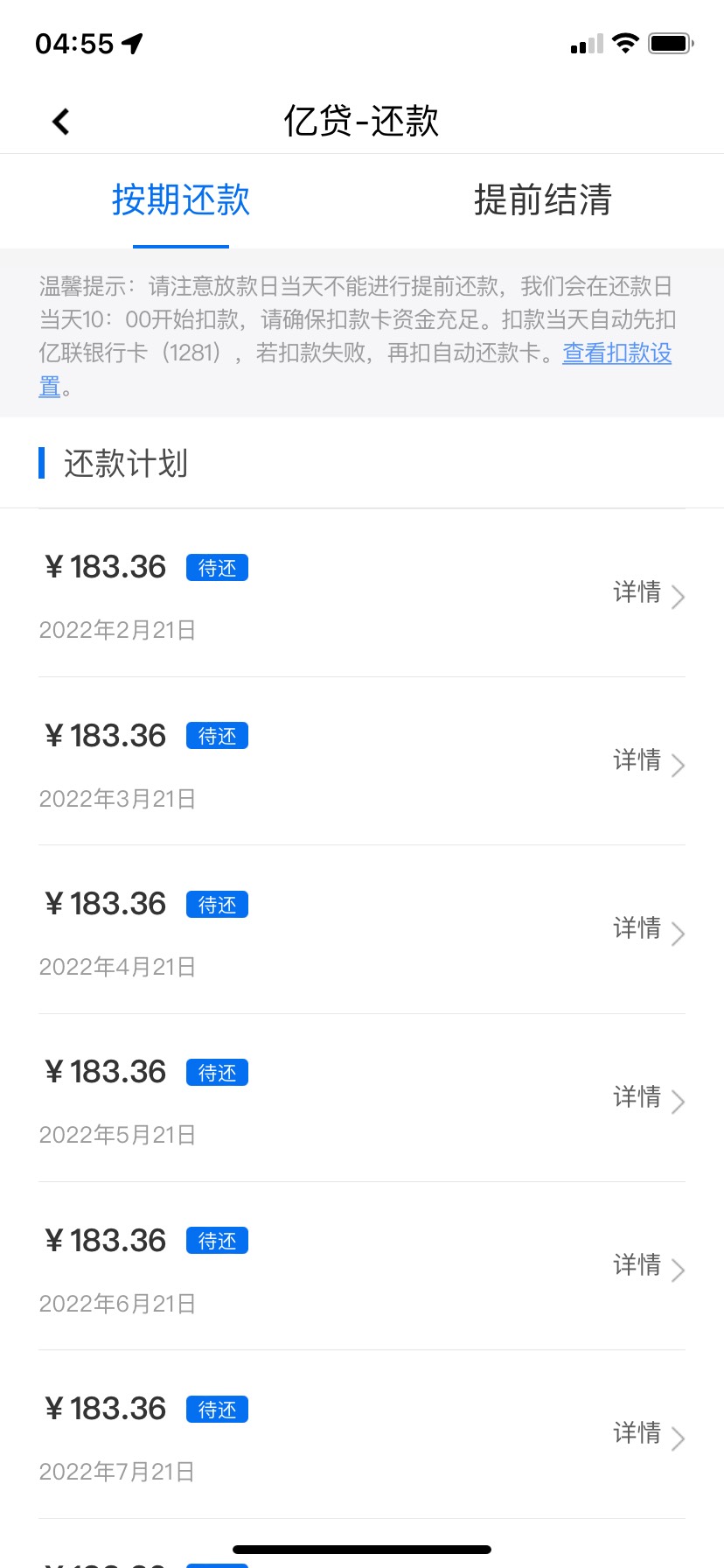See 详情 for the 2022年7月21日 repayment

pyautogui.click(x=649, y=1434)
